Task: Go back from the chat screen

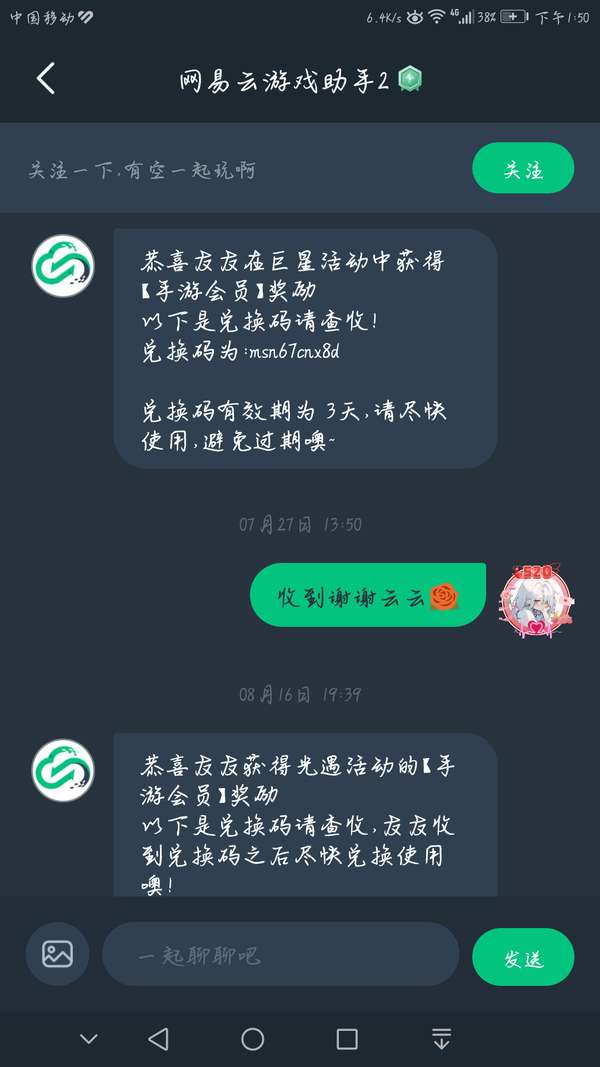Action: coord(45,79)
